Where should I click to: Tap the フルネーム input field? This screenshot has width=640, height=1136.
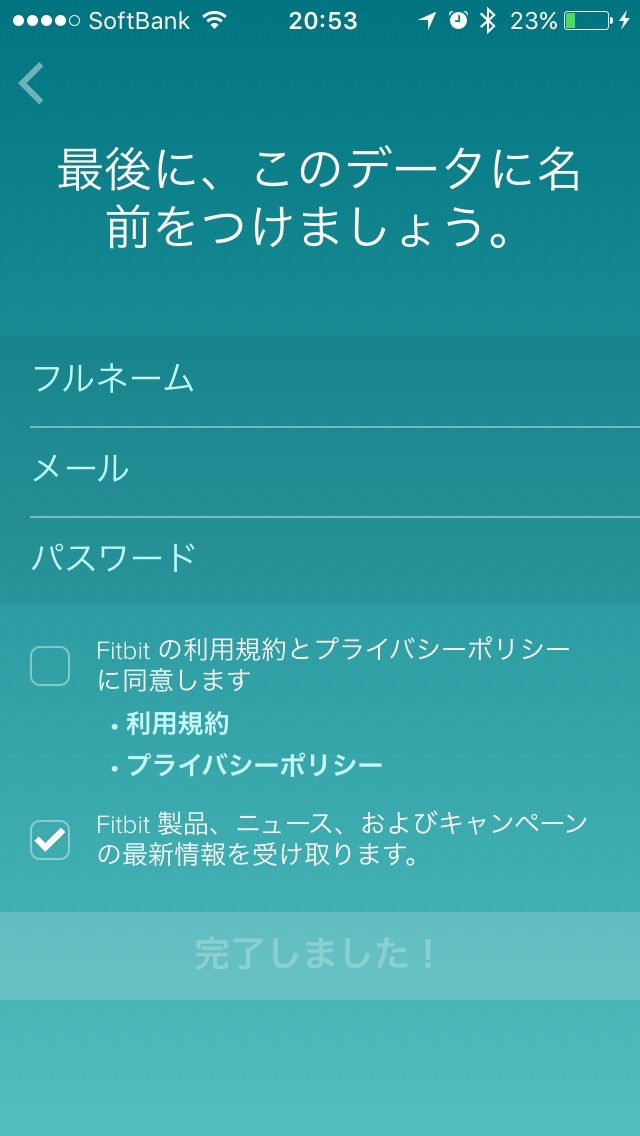[320, 381]
